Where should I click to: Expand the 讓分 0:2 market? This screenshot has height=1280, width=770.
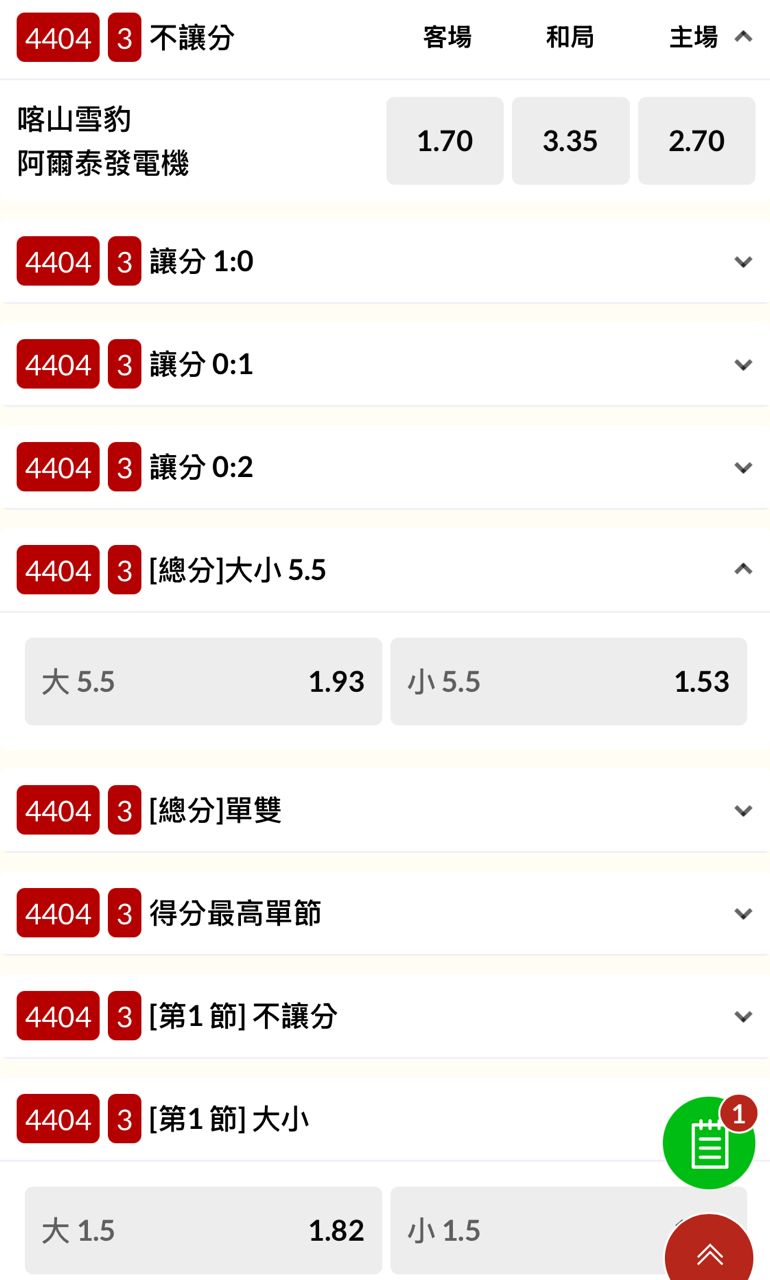click(x=742, y=468)
